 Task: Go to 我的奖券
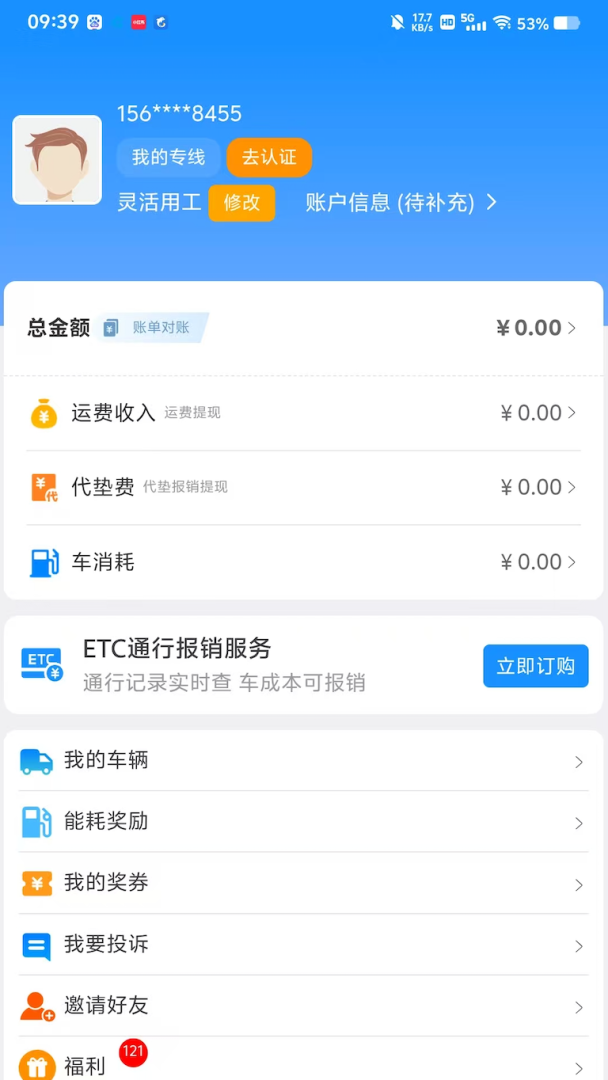tap(303, 883)
